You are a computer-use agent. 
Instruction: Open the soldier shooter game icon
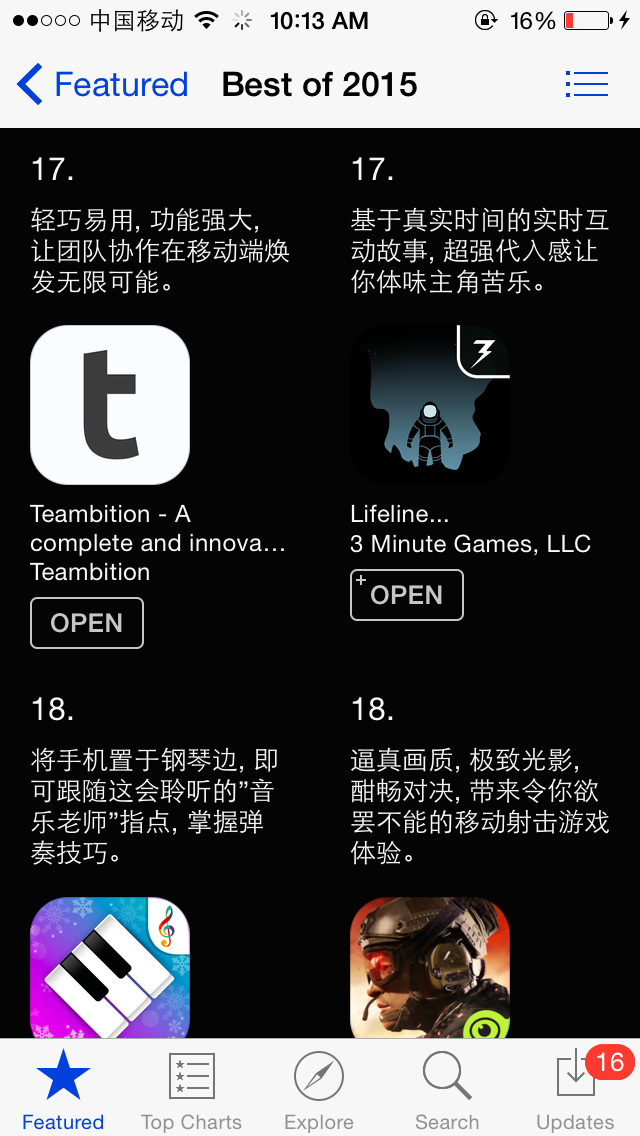[x=430, y=967]
